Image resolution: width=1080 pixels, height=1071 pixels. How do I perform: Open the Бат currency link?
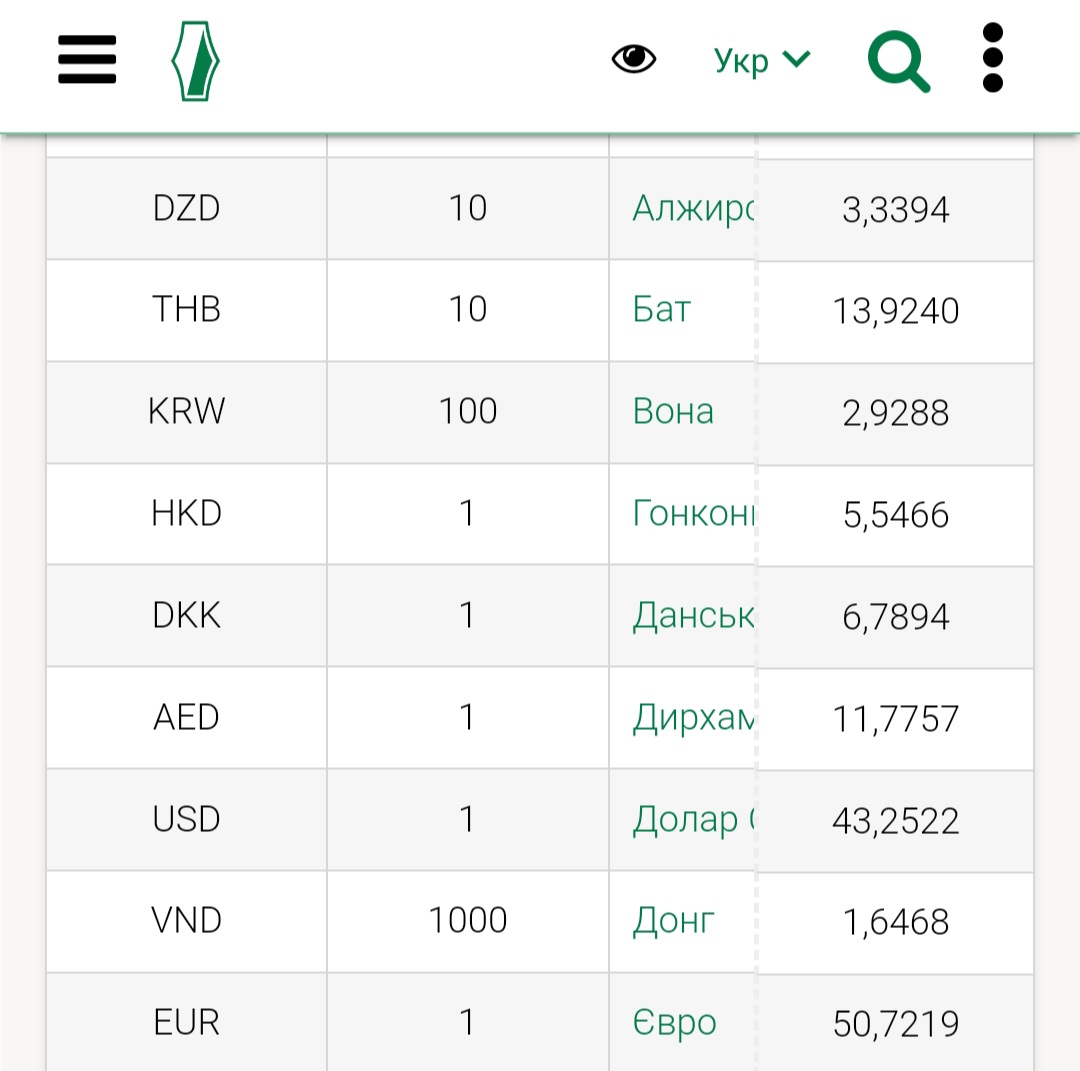point(661,310)
